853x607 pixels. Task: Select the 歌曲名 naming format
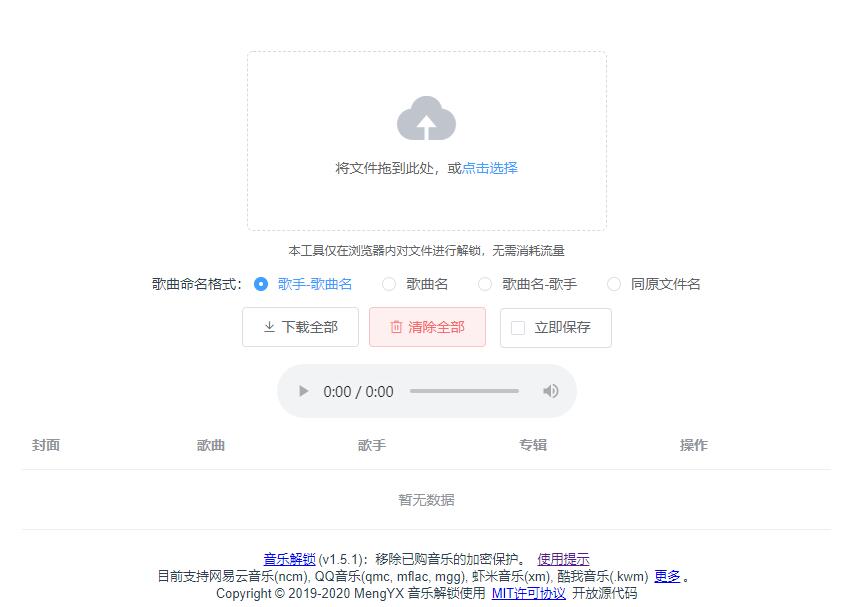[x=390, y=284]
